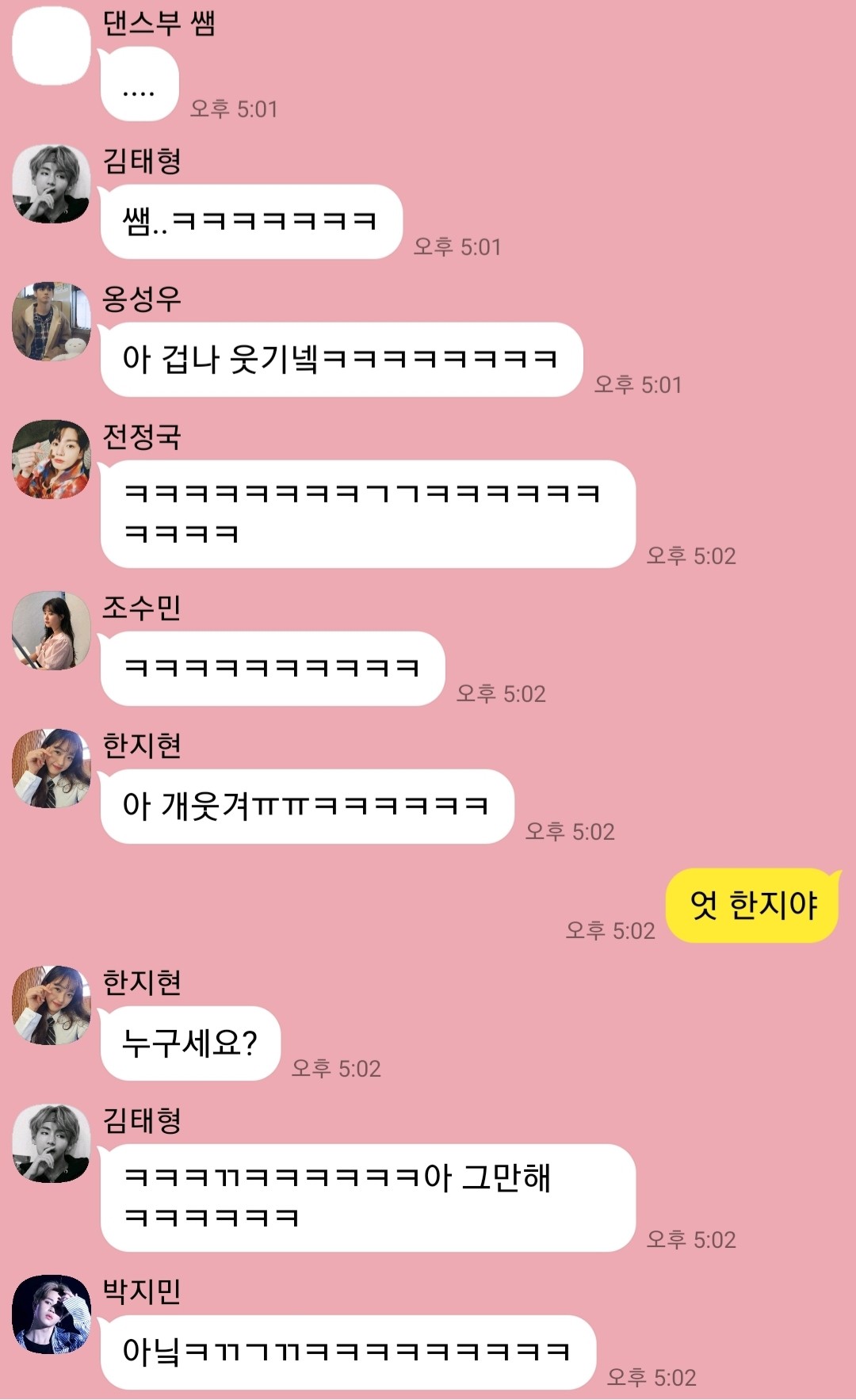Open 조수민's profile avatar

[52, 631]
